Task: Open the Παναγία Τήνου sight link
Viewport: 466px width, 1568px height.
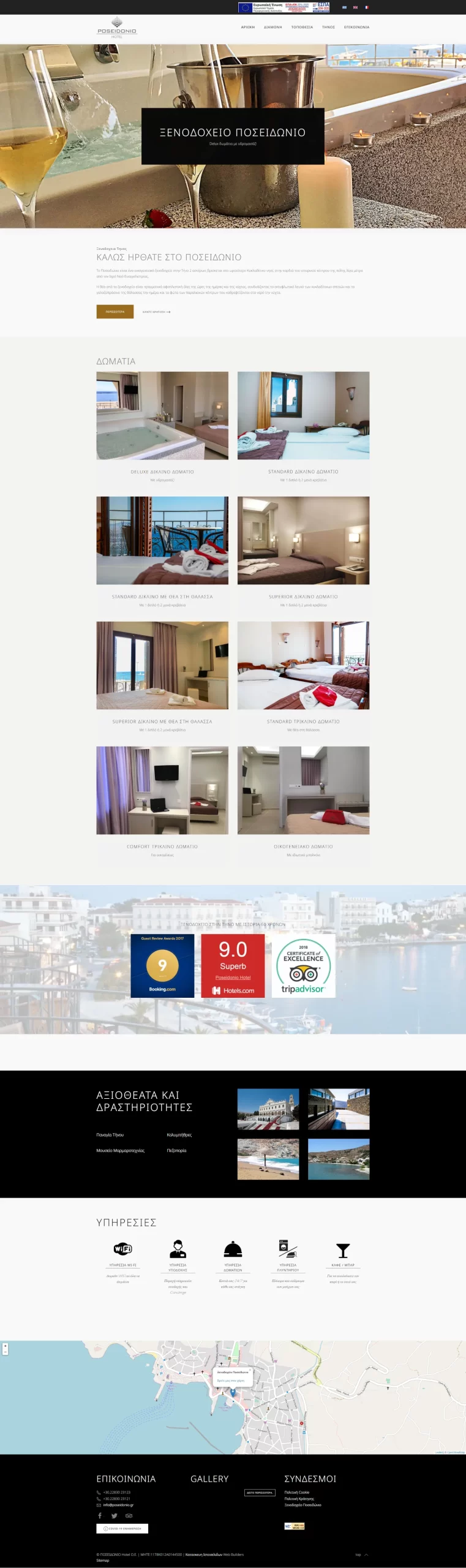Action: tap(110, 1135)
